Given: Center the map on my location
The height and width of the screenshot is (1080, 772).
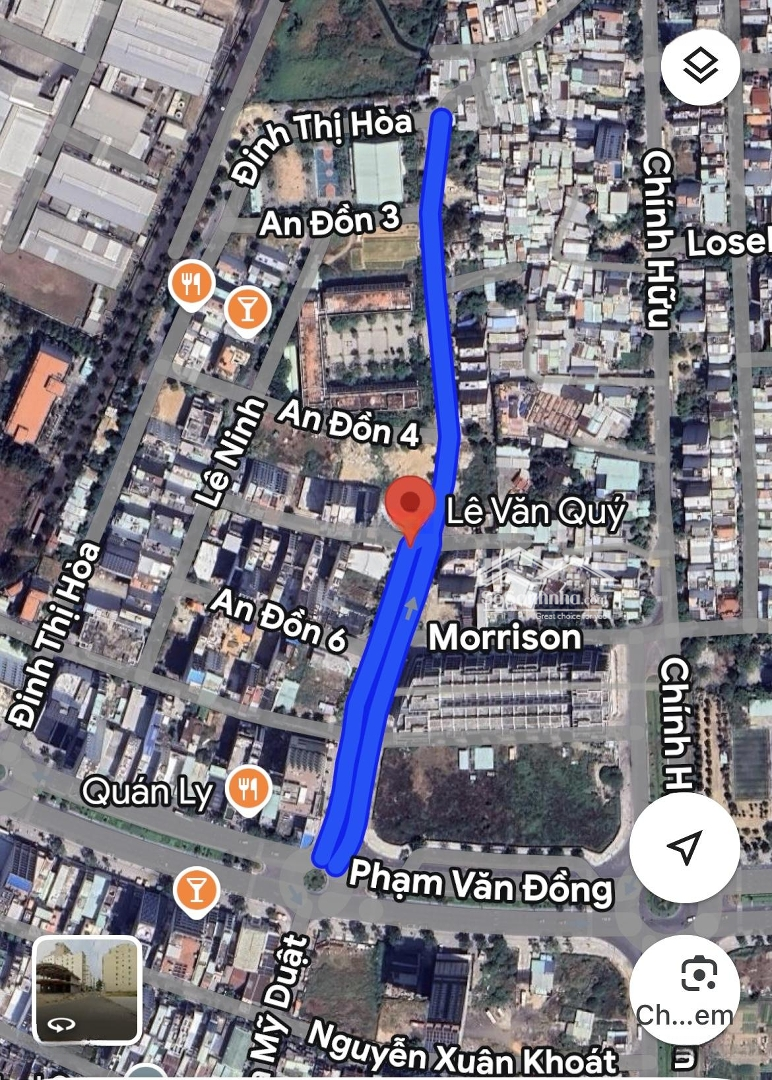Looking at the screenshot, I should (684, 849).
